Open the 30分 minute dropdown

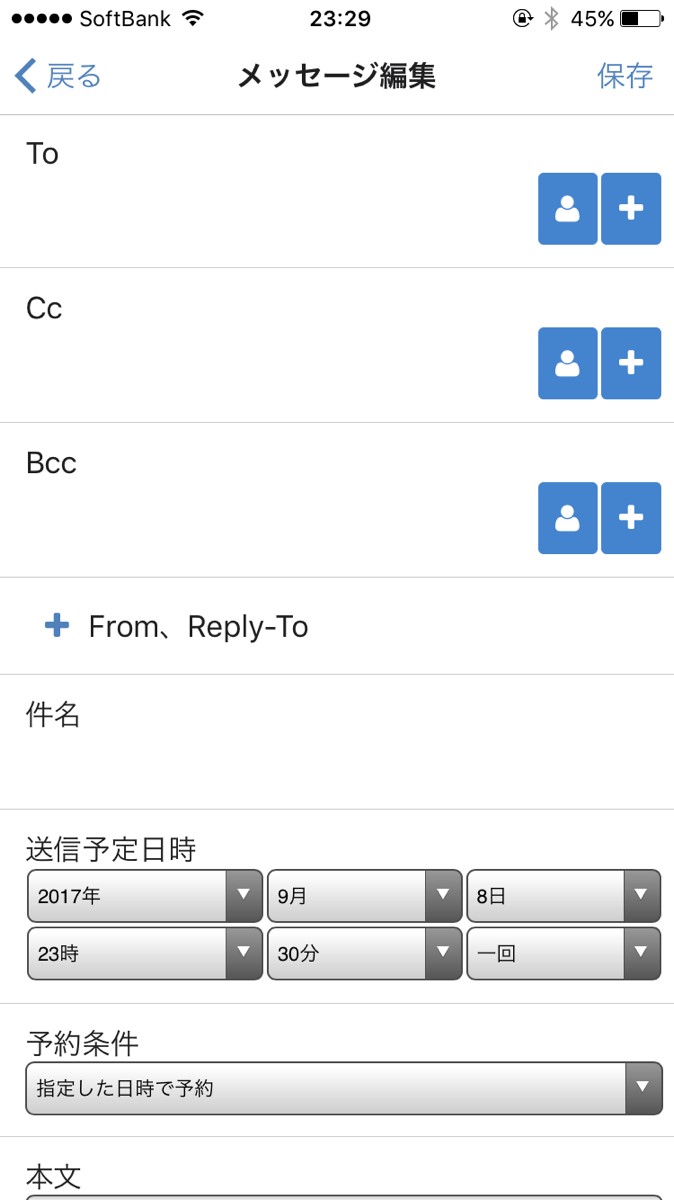point(365,954)
